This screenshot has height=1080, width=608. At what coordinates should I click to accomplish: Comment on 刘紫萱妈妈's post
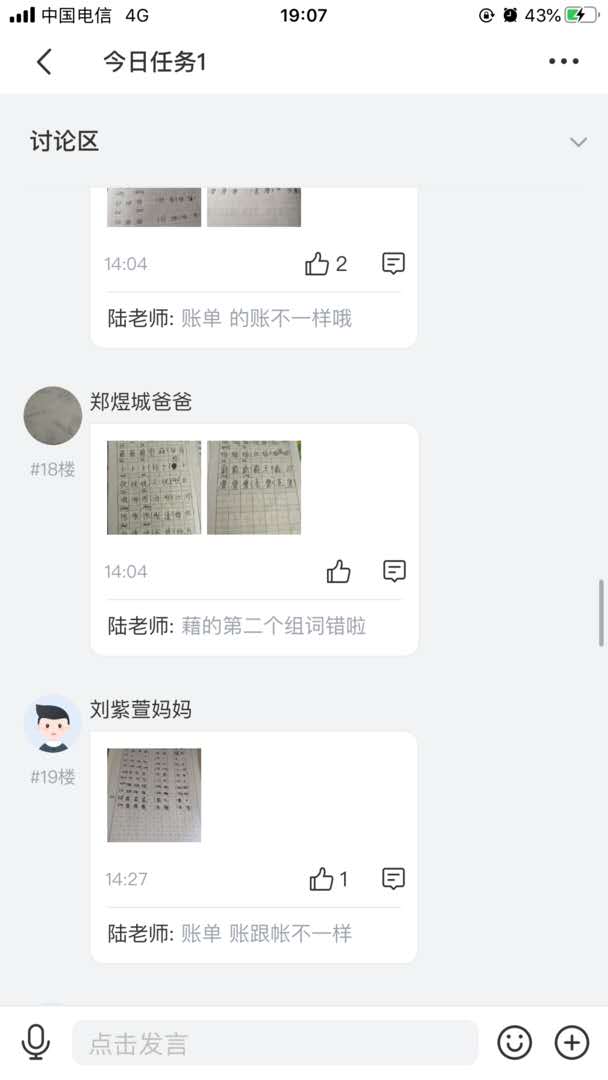coord(394,880)
